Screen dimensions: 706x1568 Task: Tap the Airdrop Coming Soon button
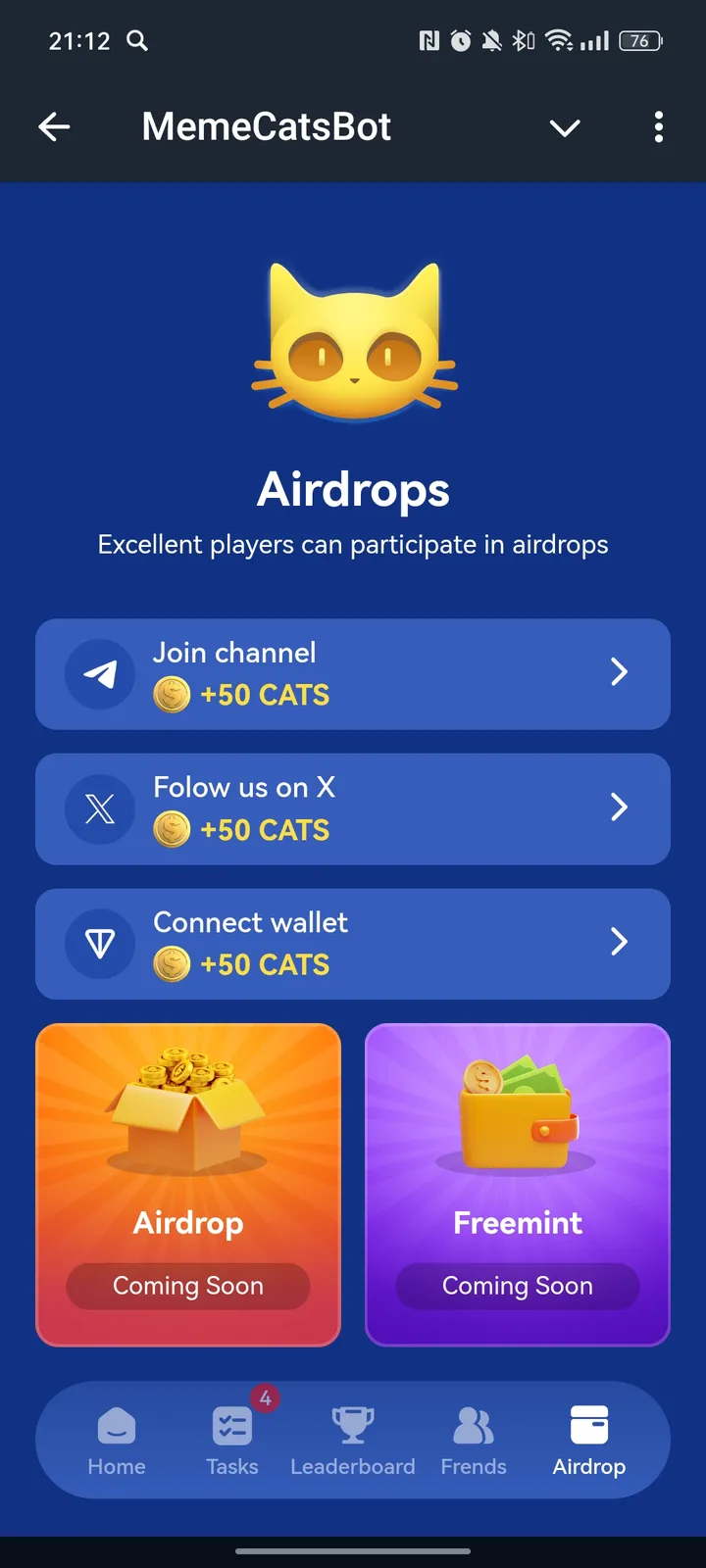tap(187, 1286)
